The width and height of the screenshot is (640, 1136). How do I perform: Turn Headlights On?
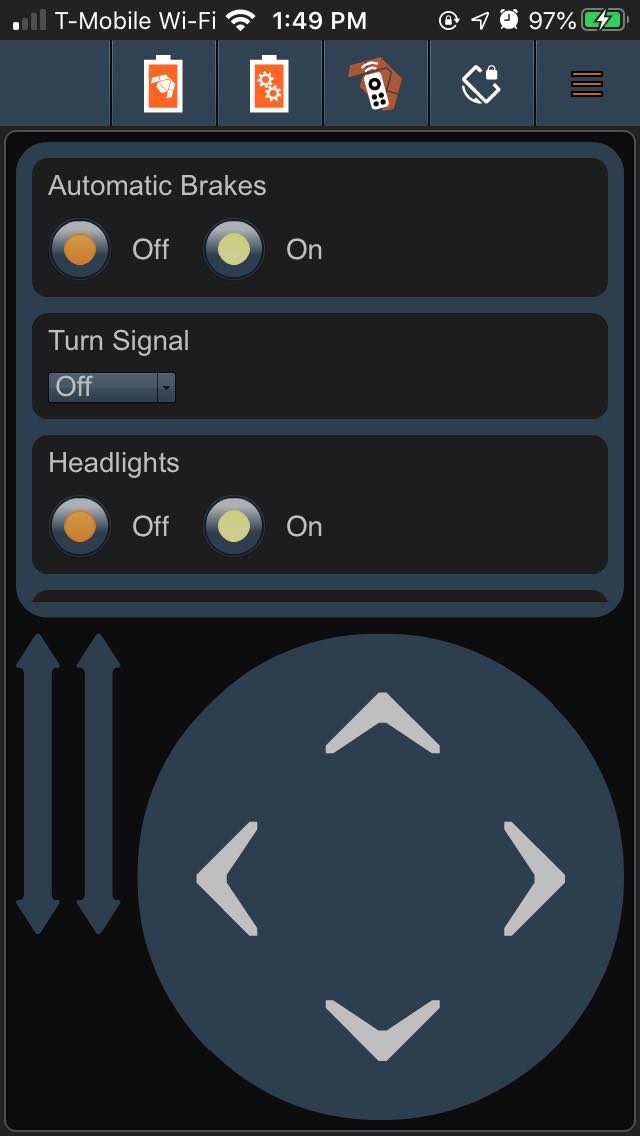pos(233,526)
